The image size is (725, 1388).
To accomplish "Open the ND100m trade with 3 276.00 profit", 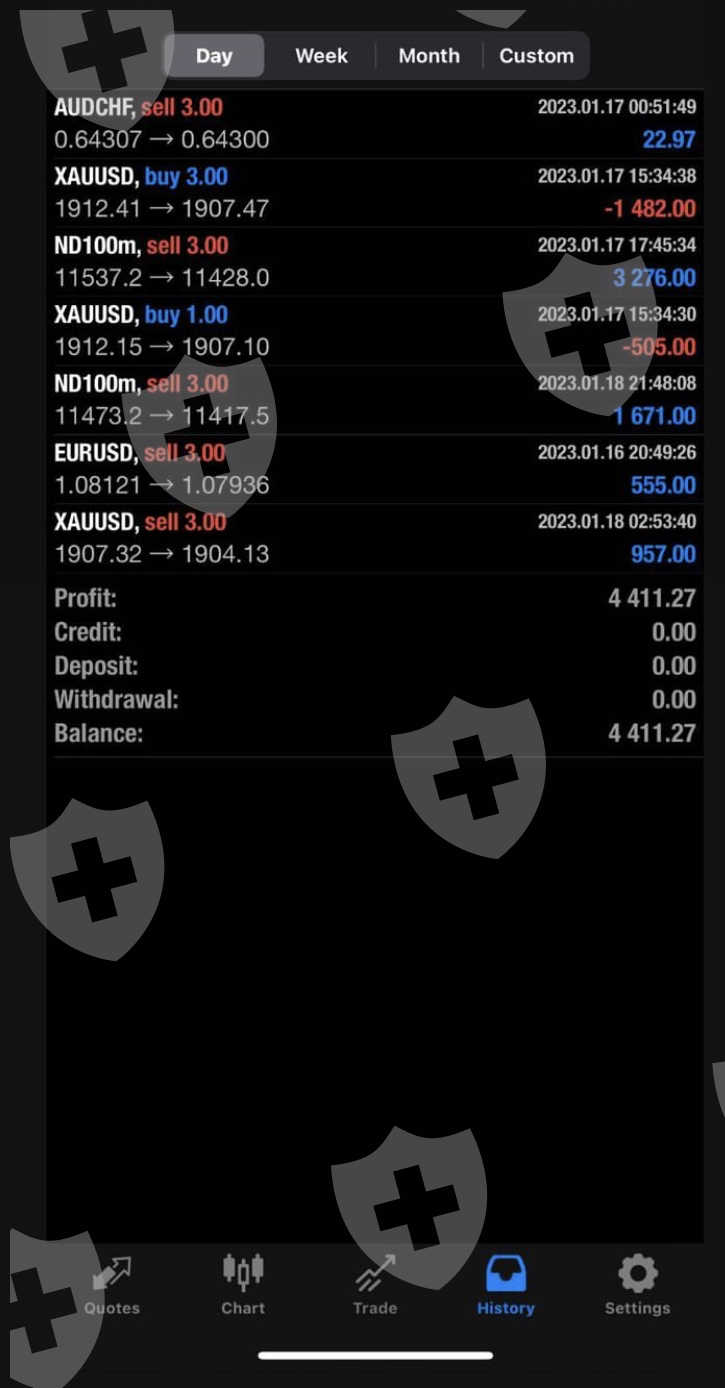I will (x=375, y=262).
